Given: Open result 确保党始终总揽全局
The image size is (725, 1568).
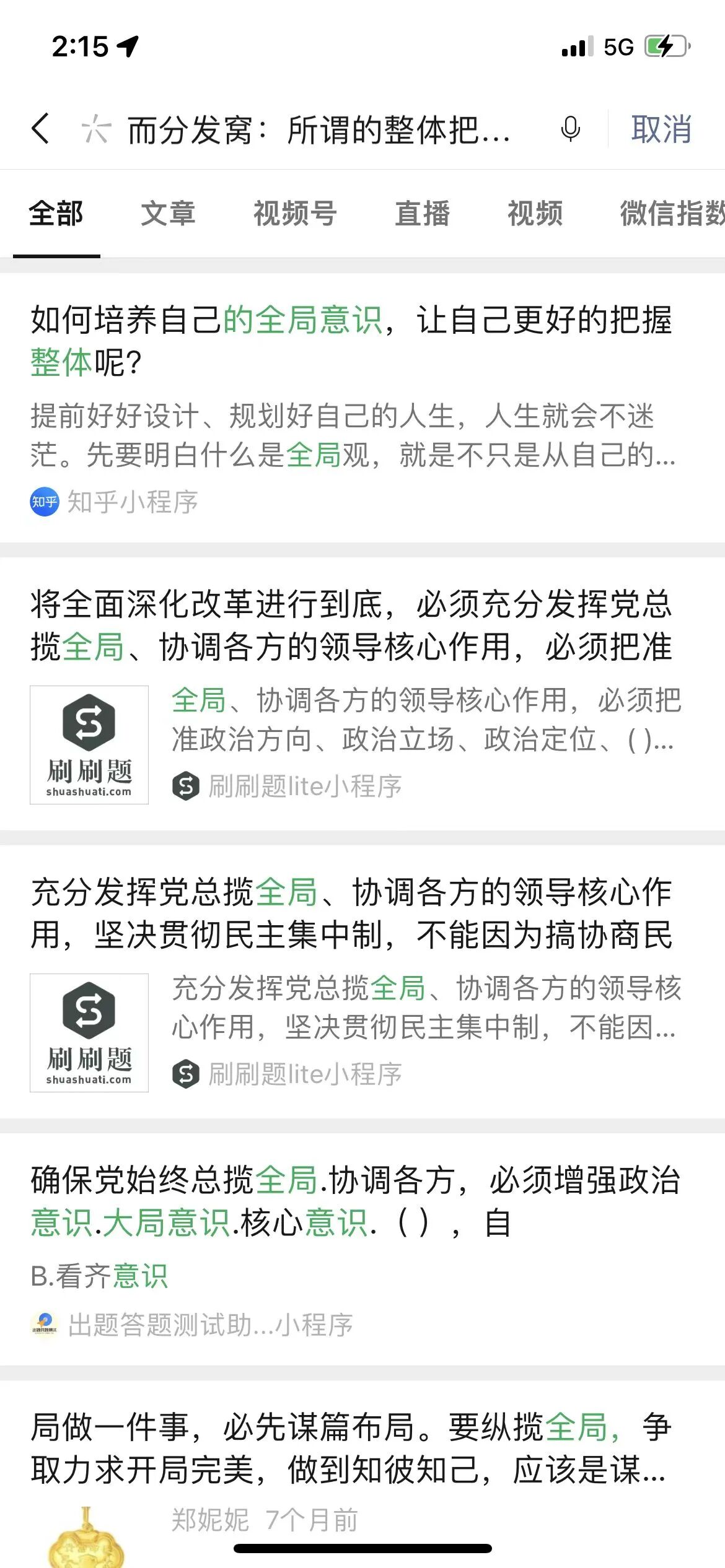Looking at the screenshot, I should (x=362, y=1249).
